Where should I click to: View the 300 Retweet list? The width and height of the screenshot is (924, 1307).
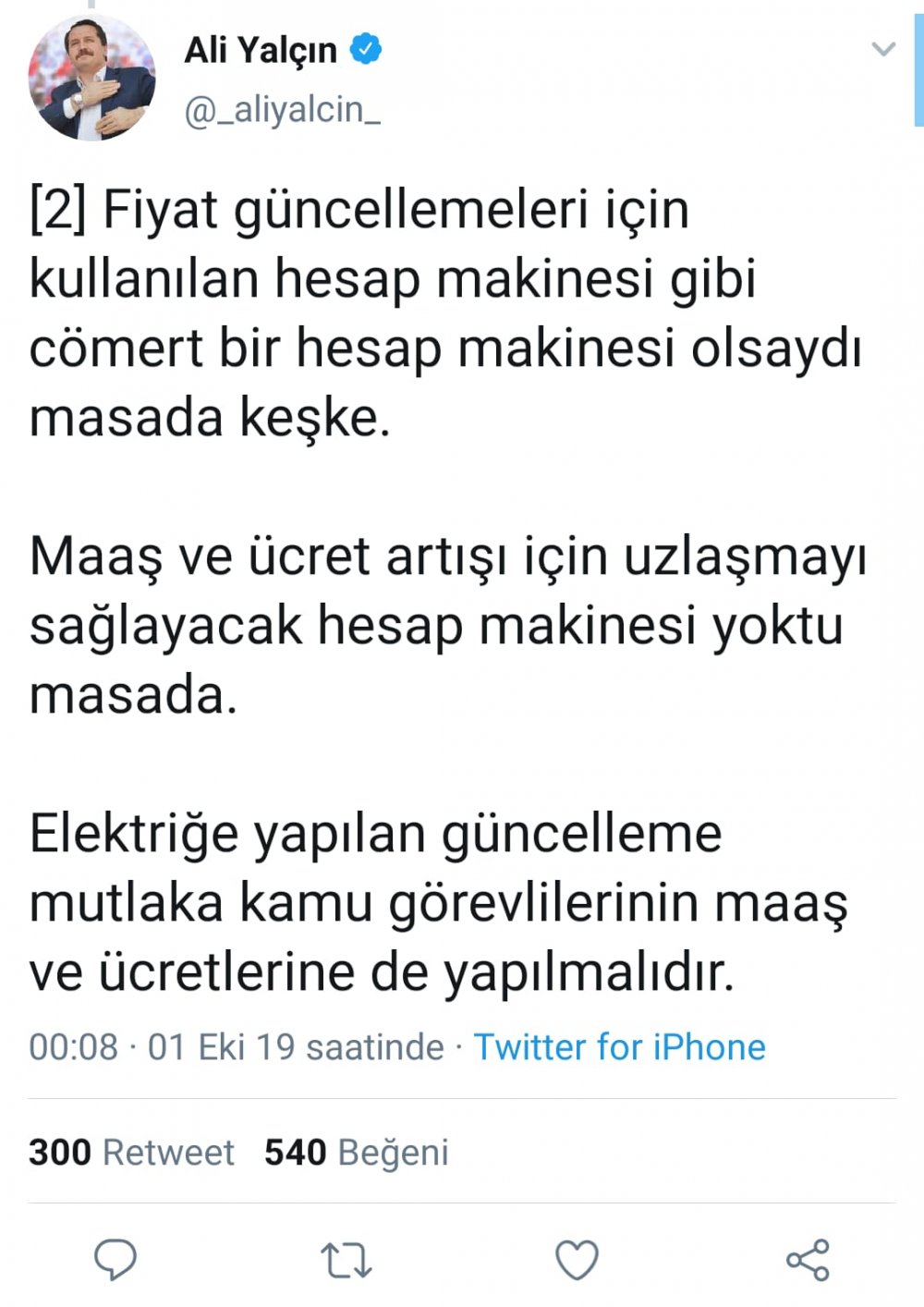tap(131, 1153)
